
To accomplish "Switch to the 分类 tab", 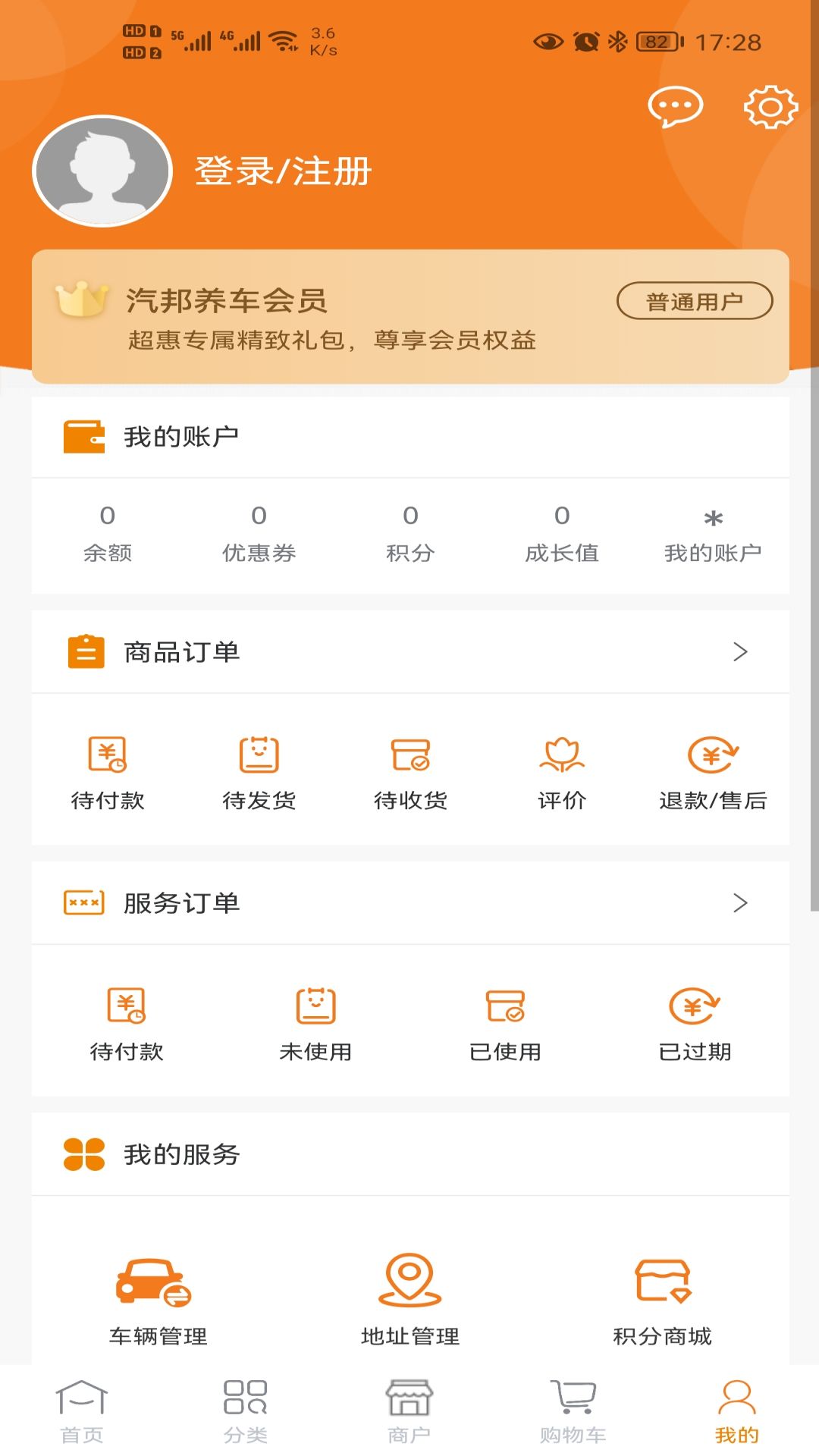I will (246, 1412).
